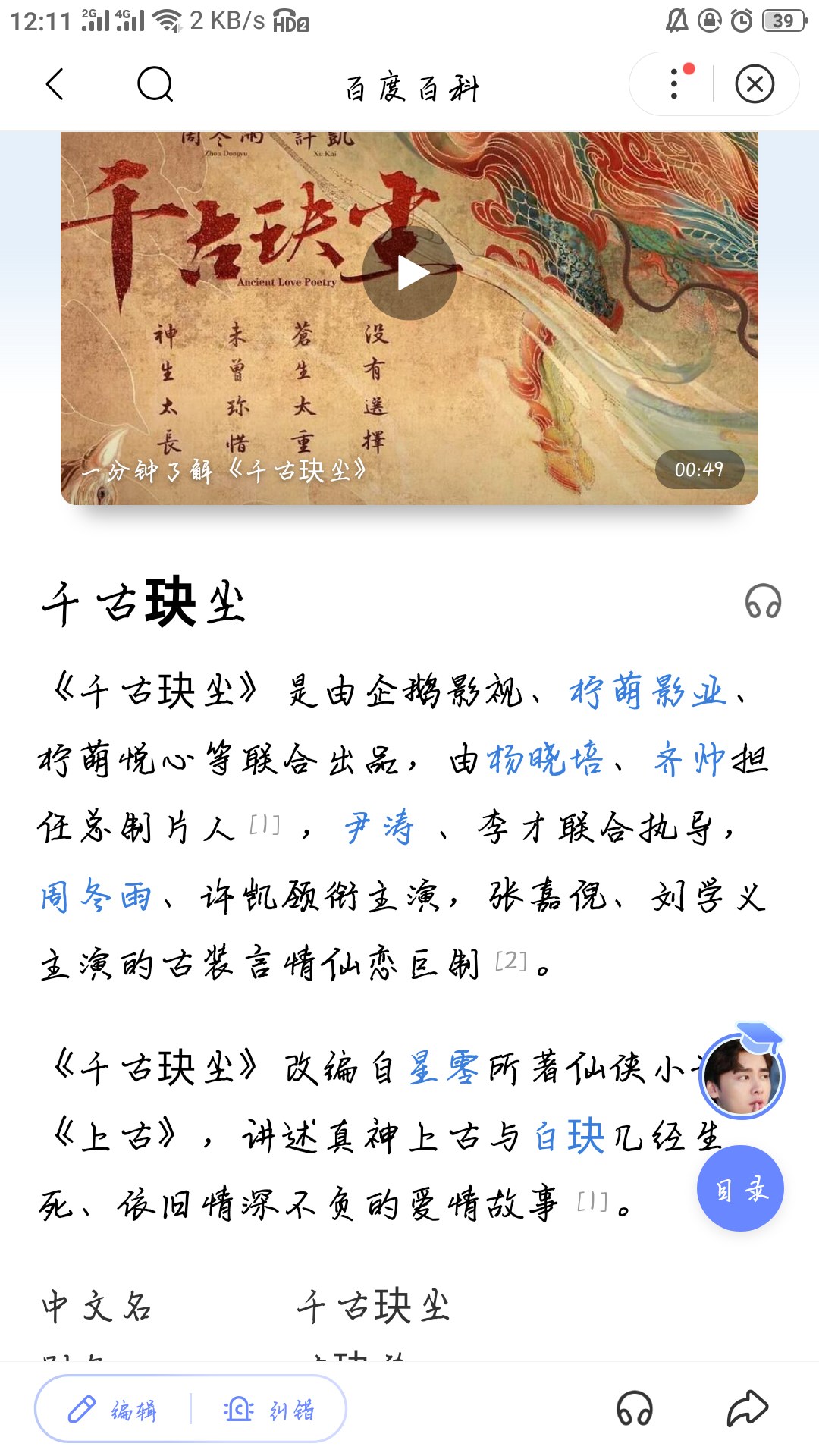Image resolution: width=819 pixels, height=1456 pixels.
Task: Go back using the top-left arrow
Action: [x=55, y=84]
